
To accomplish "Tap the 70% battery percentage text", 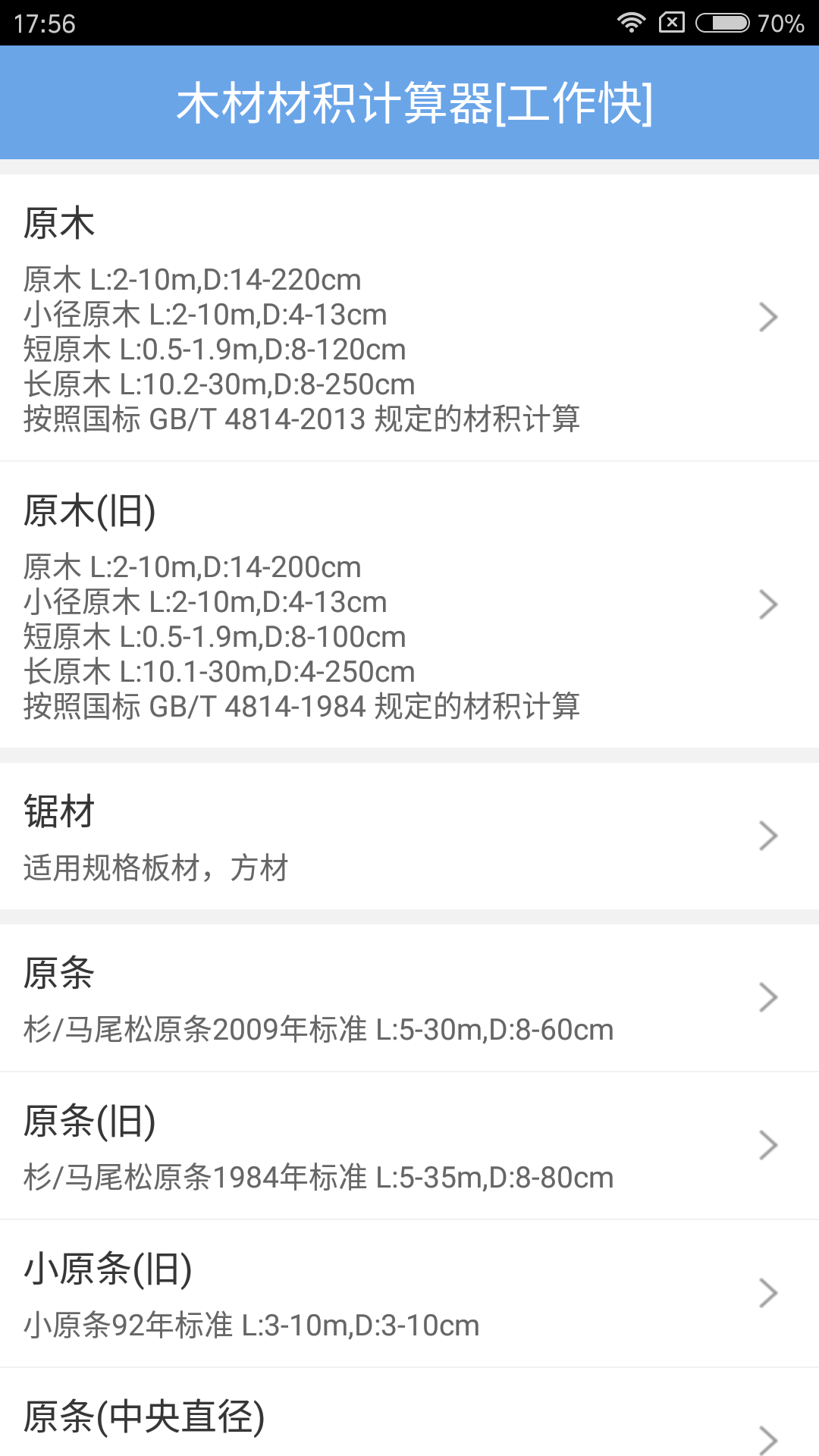I will pos(780,24).
